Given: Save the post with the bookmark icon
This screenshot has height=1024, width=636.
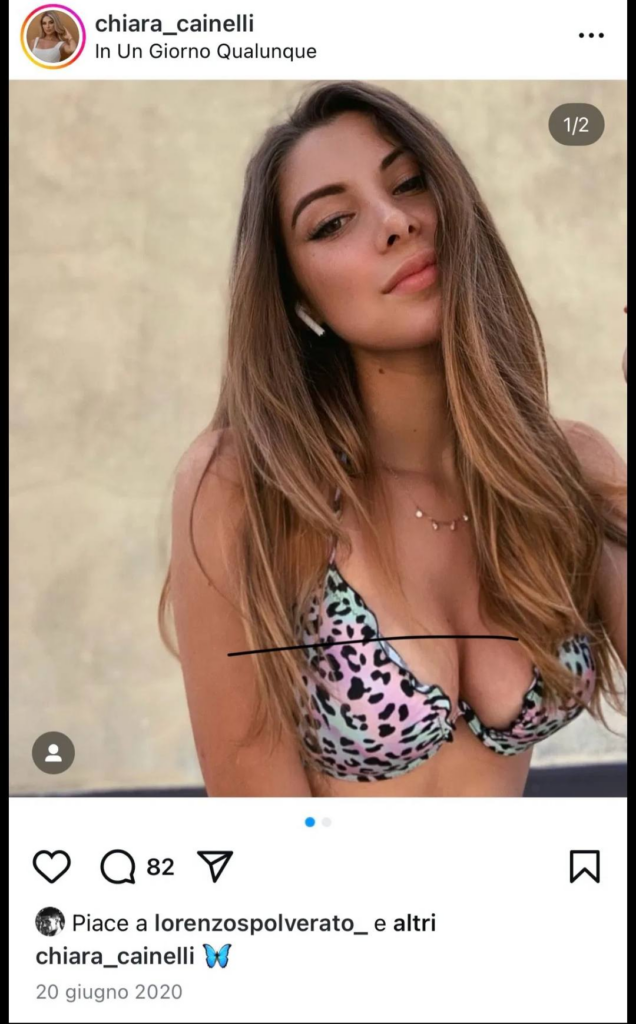Looking at the screenshot, I should pyautogui.click(x=585, y=866).
